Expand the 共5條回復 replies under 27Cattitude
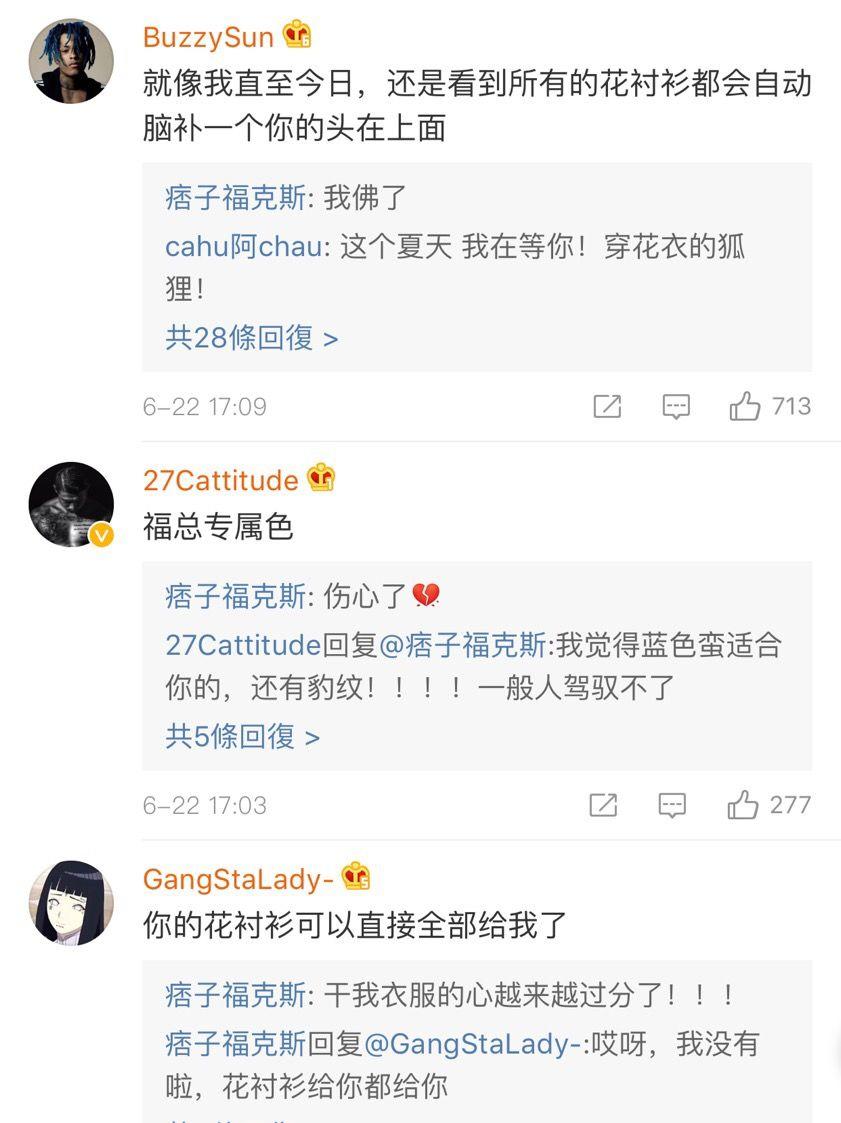 click(242, 737)
